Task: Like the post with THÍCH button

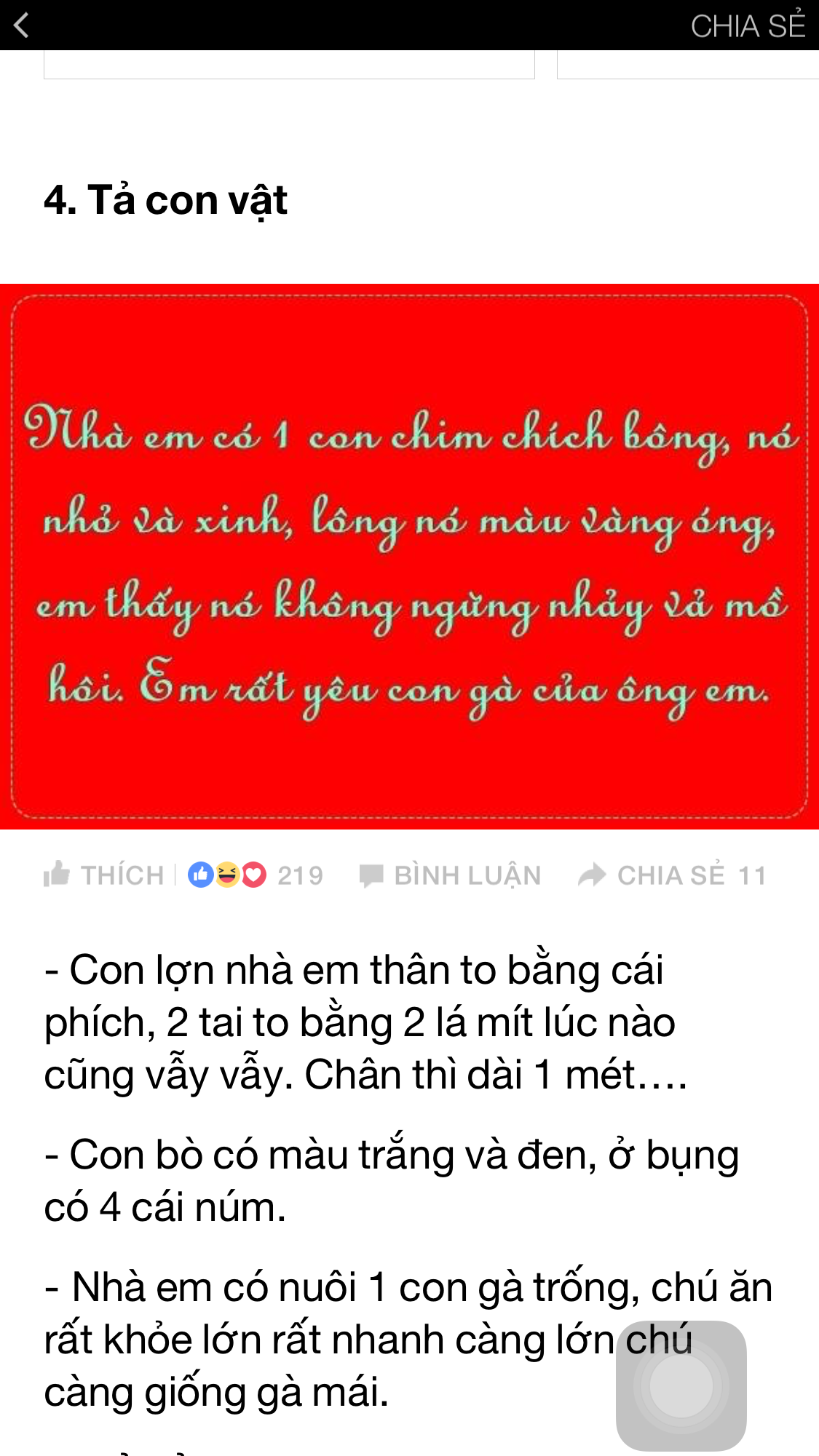Action: pos(106,875)
